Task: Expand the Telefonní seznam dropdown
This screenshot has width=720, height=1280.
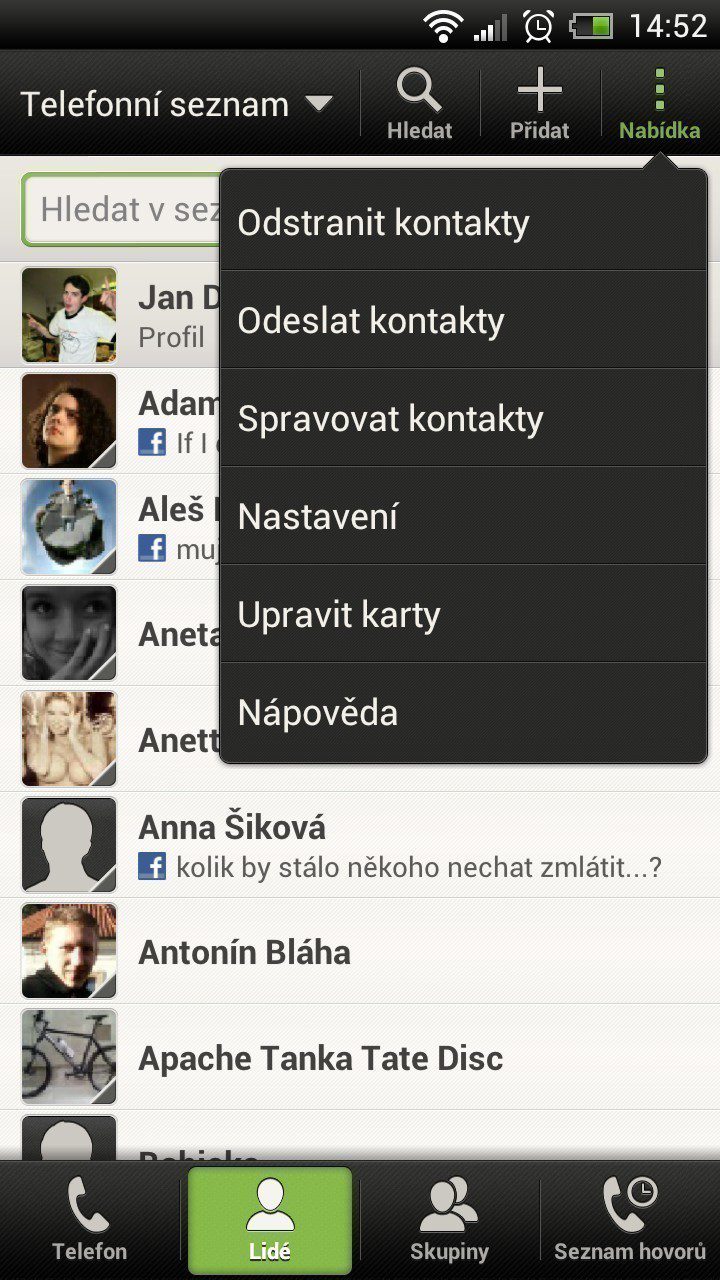Action: [176, 104]
